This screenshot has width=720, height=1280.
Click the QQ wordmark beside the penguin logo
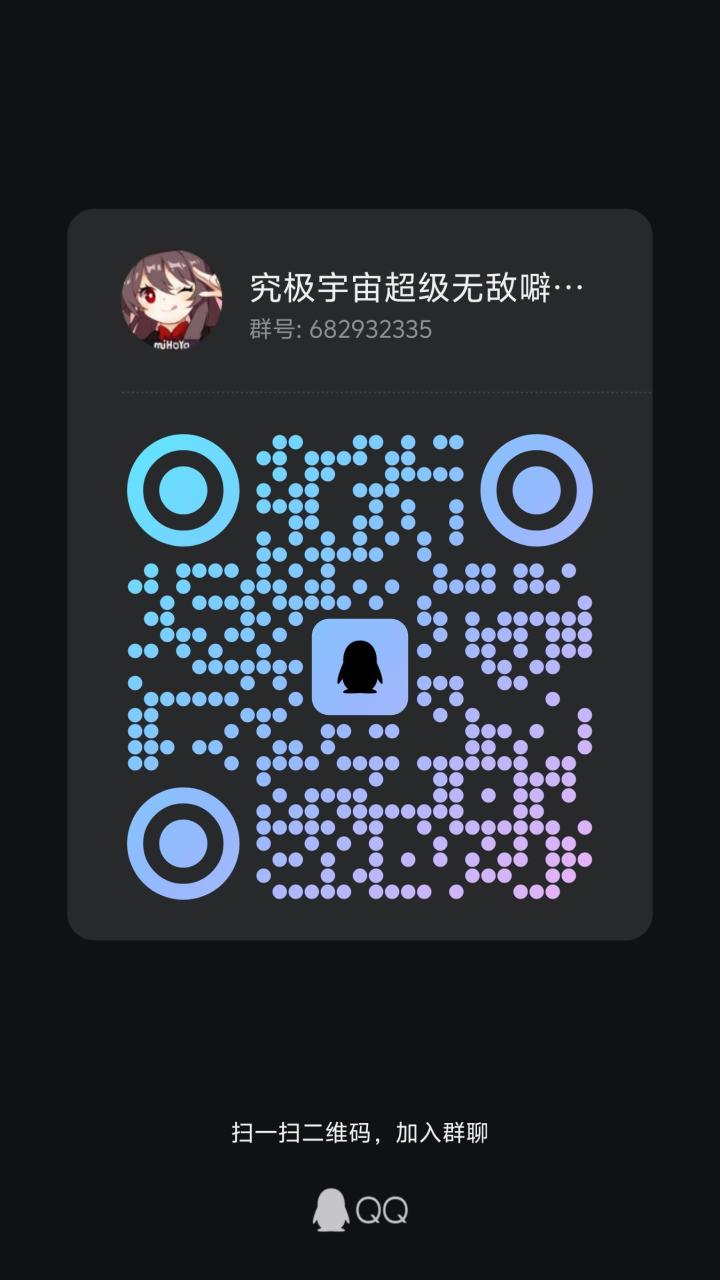(383, 1208)
